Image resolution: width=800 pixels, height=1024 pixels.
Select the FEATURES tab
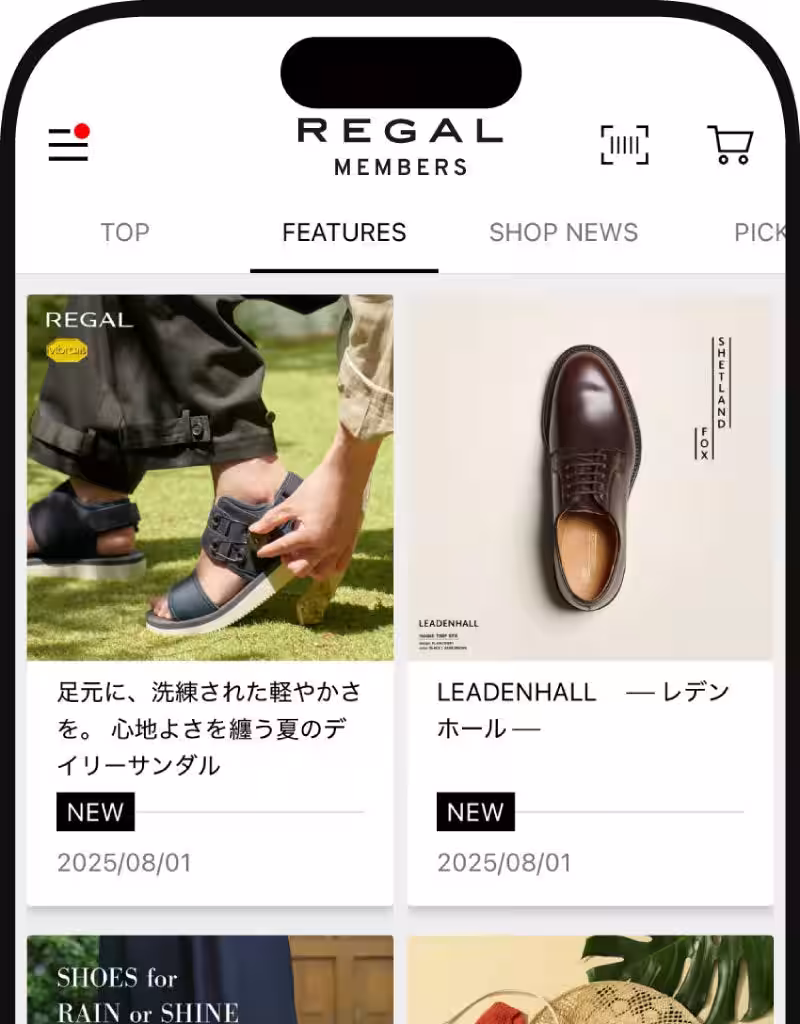click(x=343, y=232)
